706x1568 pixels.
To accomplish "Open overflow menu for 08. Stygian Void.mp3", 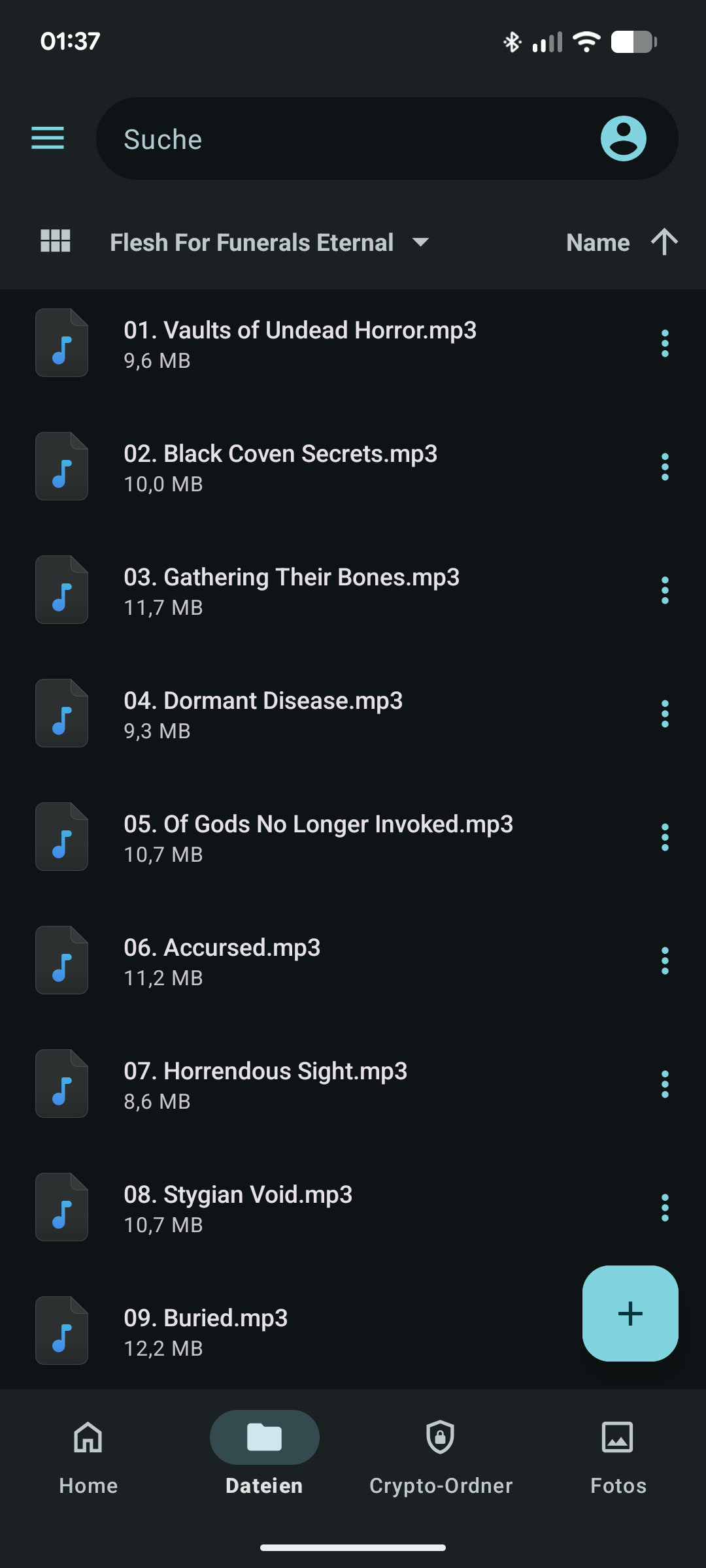I will [665, 1208].
